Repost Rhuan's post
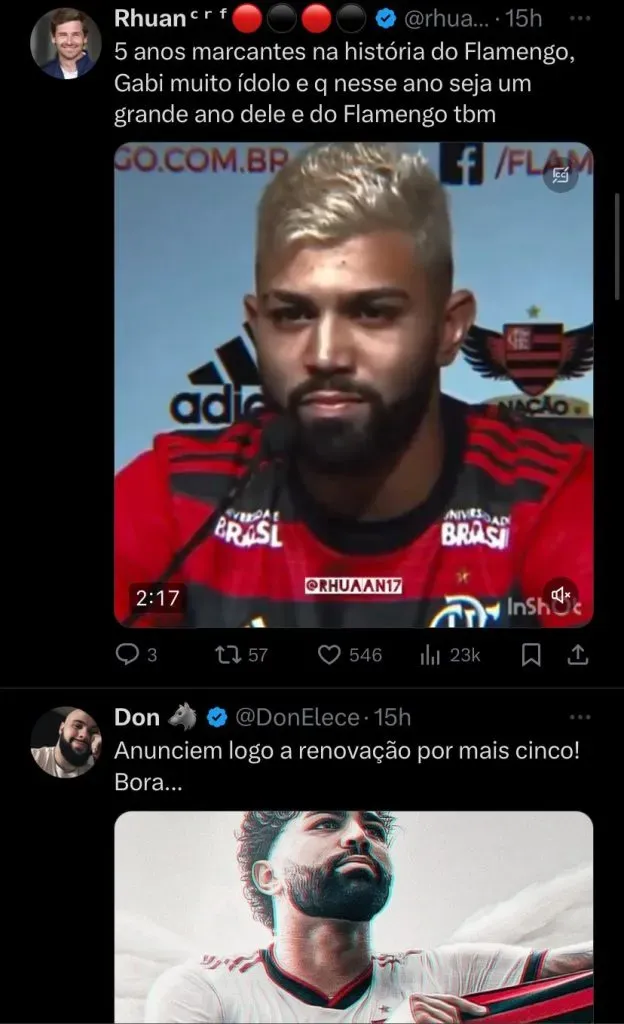The height and width of the screenshot is (1024, 624). tap(227, 655)
